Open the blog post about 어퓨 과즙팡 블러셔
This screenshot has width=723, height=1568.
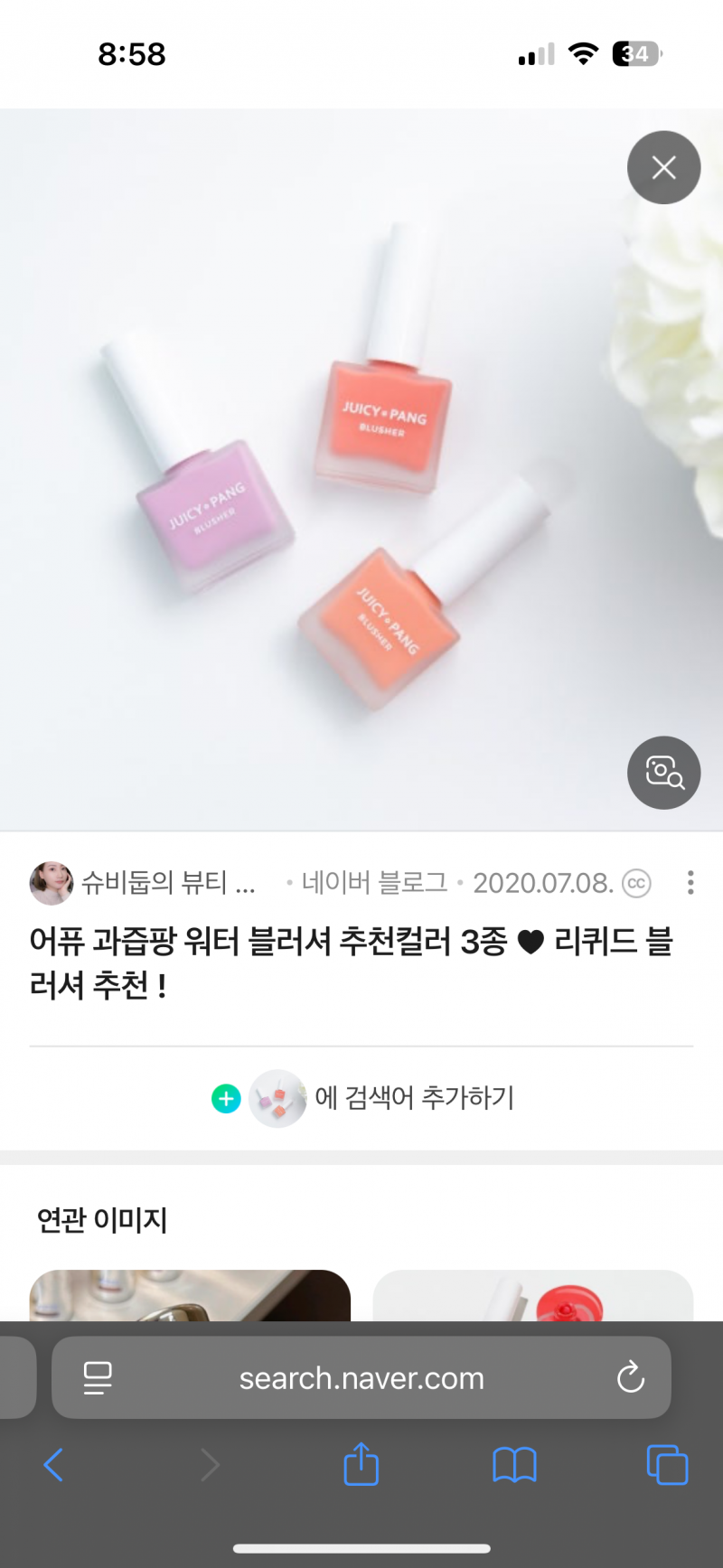(x=352, y=962)
